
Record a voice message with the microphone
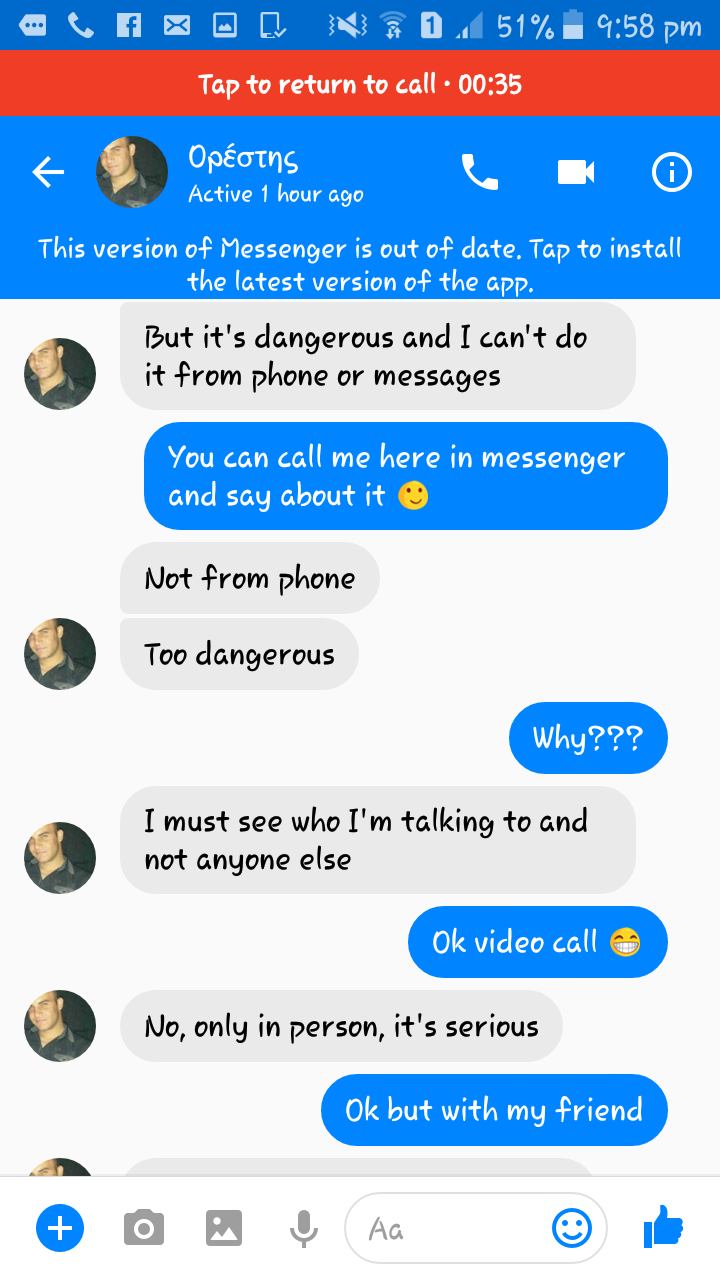point(304,1227)
